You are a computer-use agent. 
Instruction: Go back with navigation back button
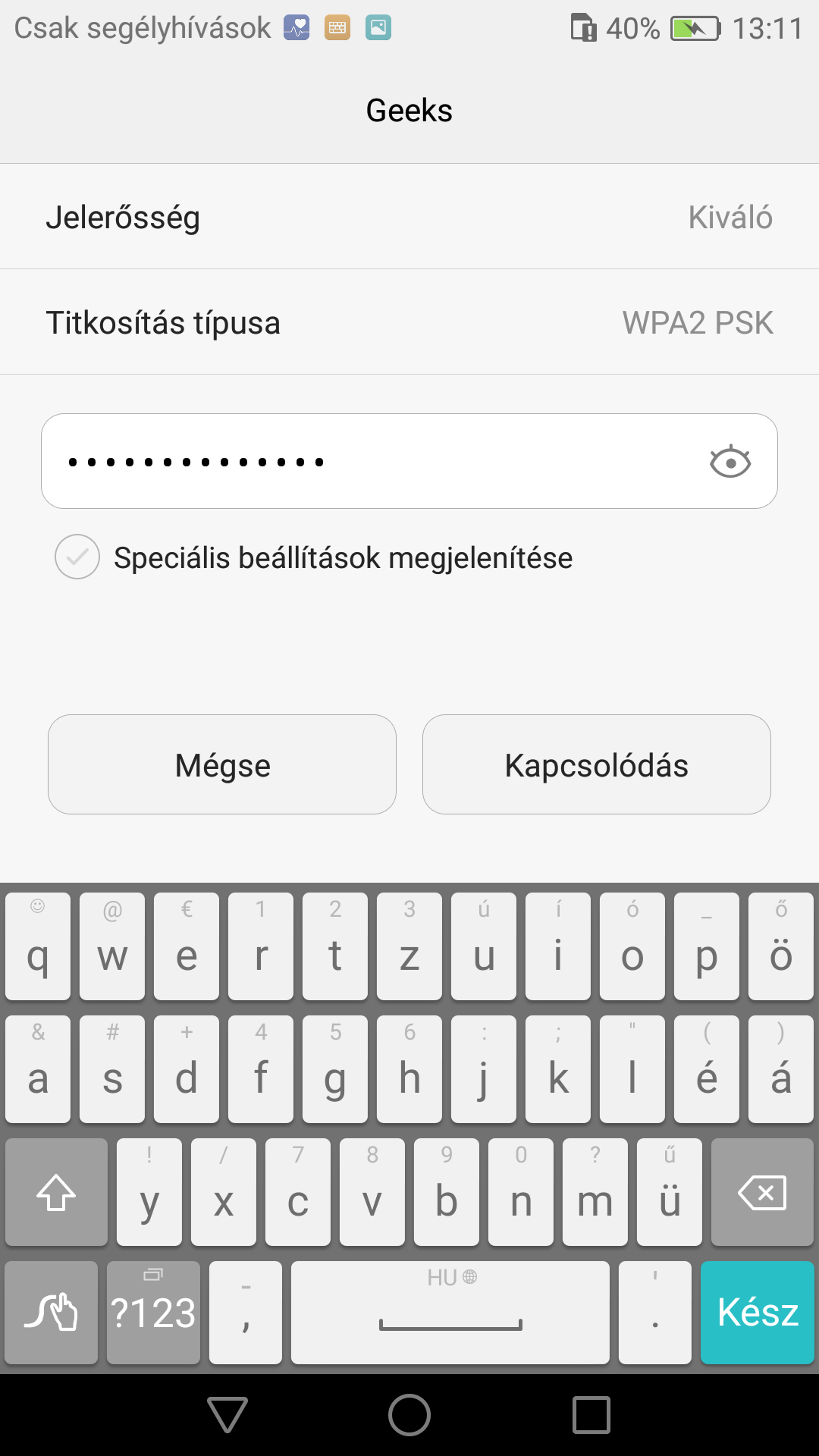[x=227, y=1415]
